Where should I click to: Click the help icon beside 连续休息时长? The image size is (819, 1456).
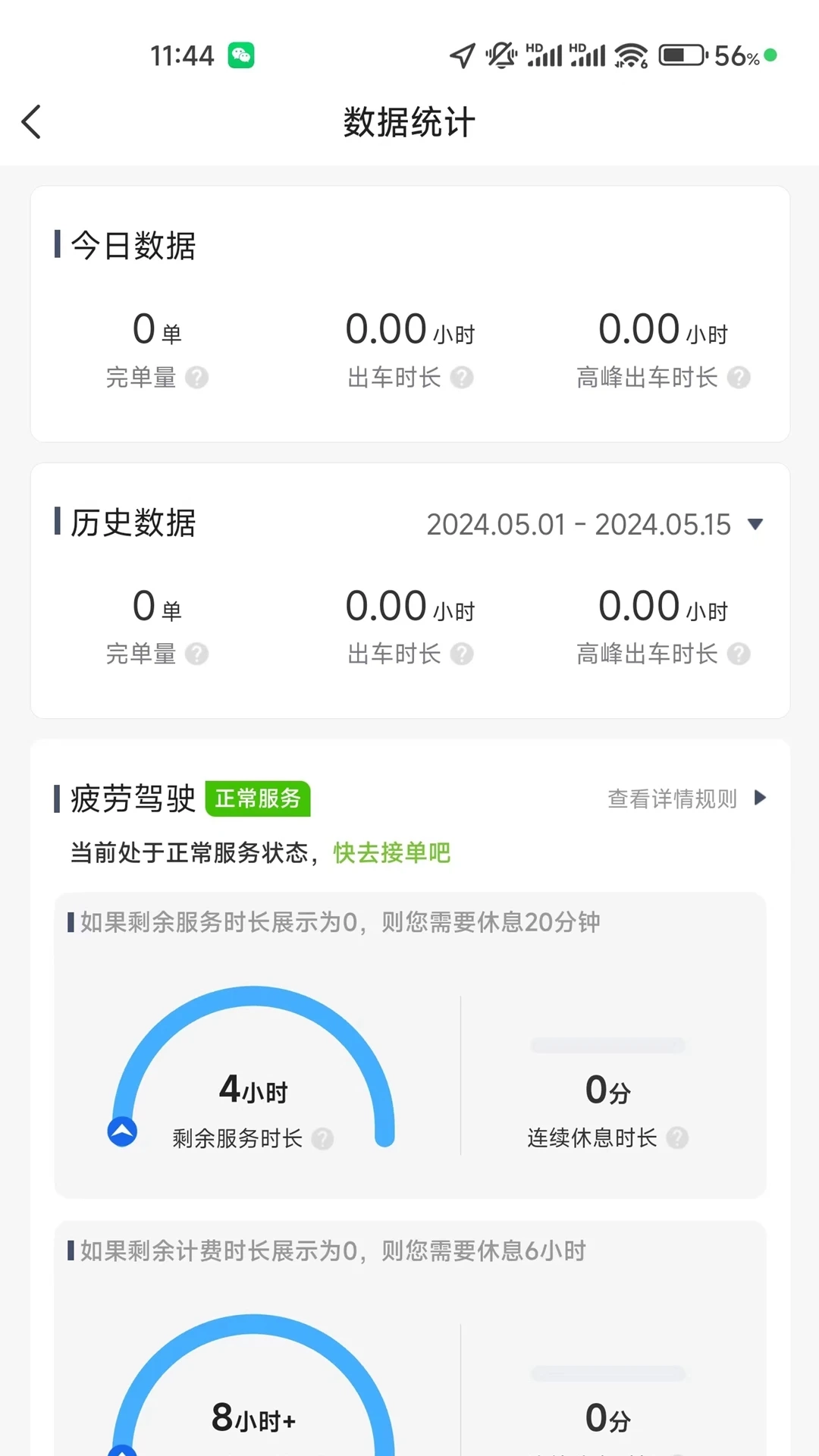pyautogui.click(x=678, y=1137)
